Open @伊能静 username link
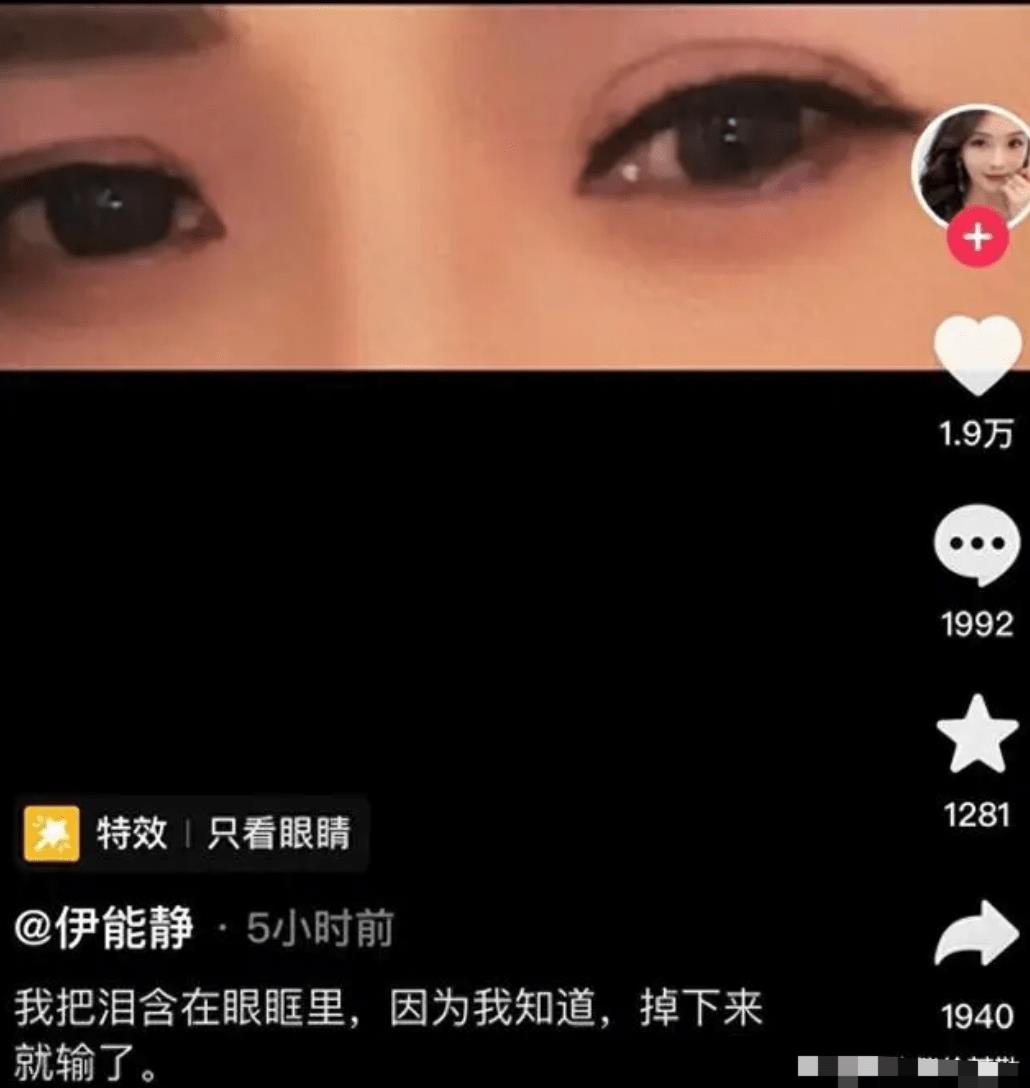The height and width of the screenshot is (1088, 1030). pos(104,929)
